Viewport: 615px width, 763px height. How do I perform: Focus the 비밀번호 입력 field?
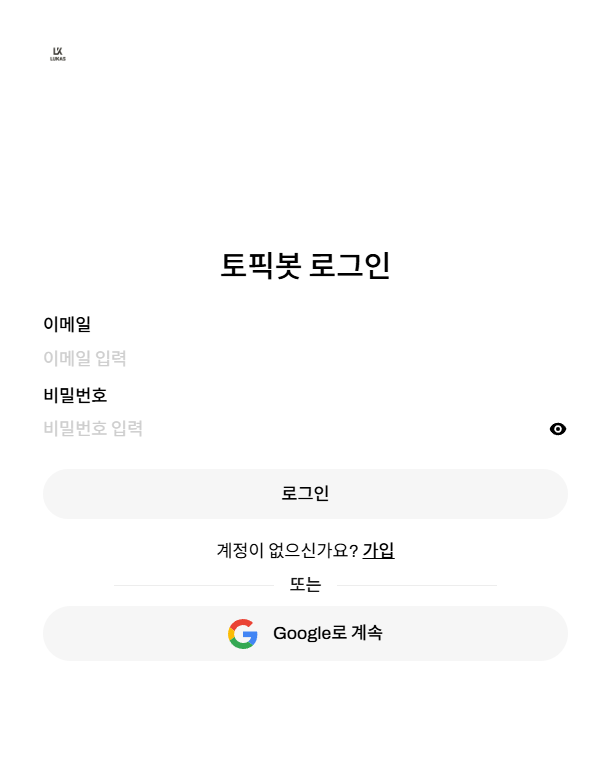[290, 429]
